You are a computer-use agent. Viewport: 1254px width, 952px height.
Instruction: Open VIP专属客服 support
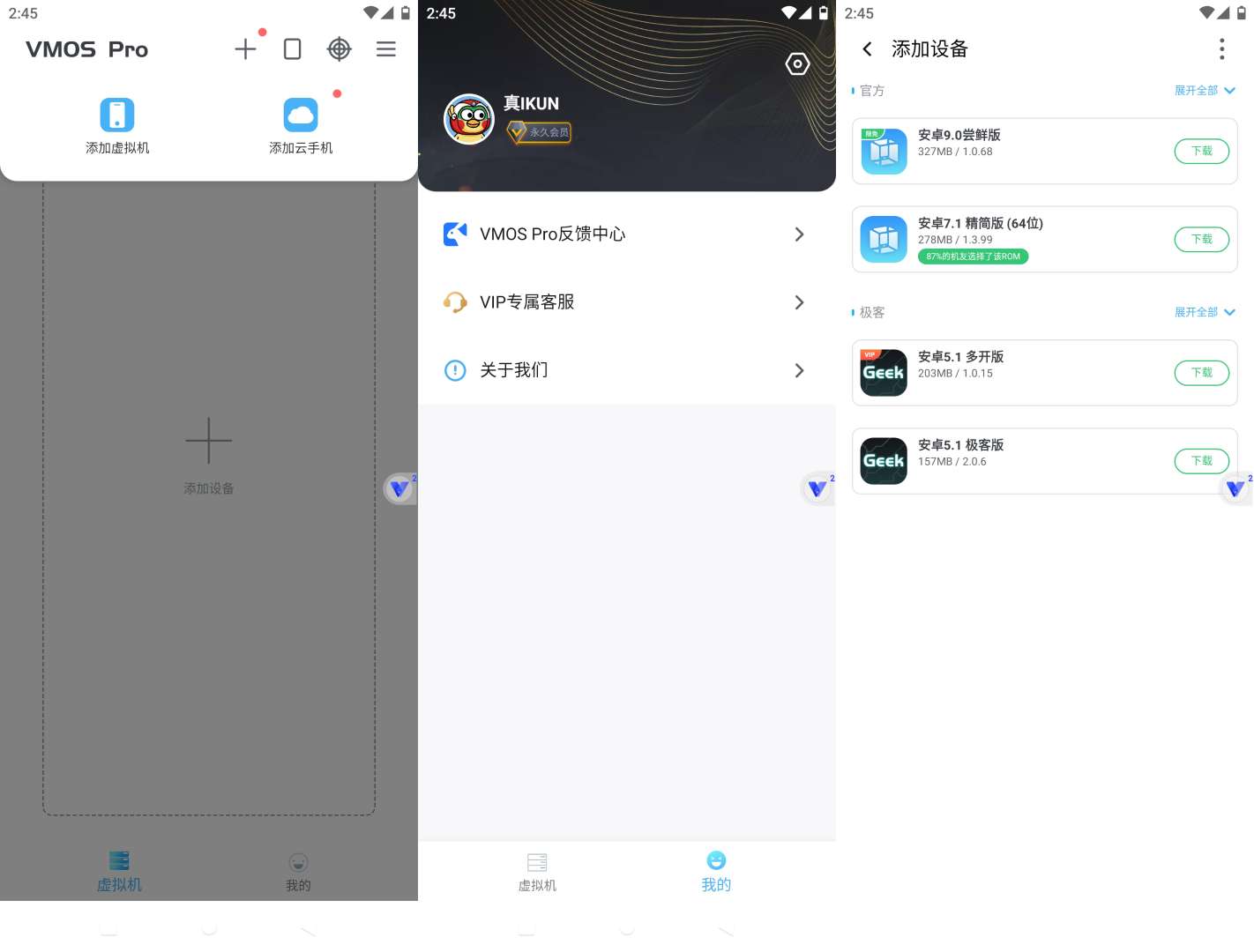tap(626, 302)
